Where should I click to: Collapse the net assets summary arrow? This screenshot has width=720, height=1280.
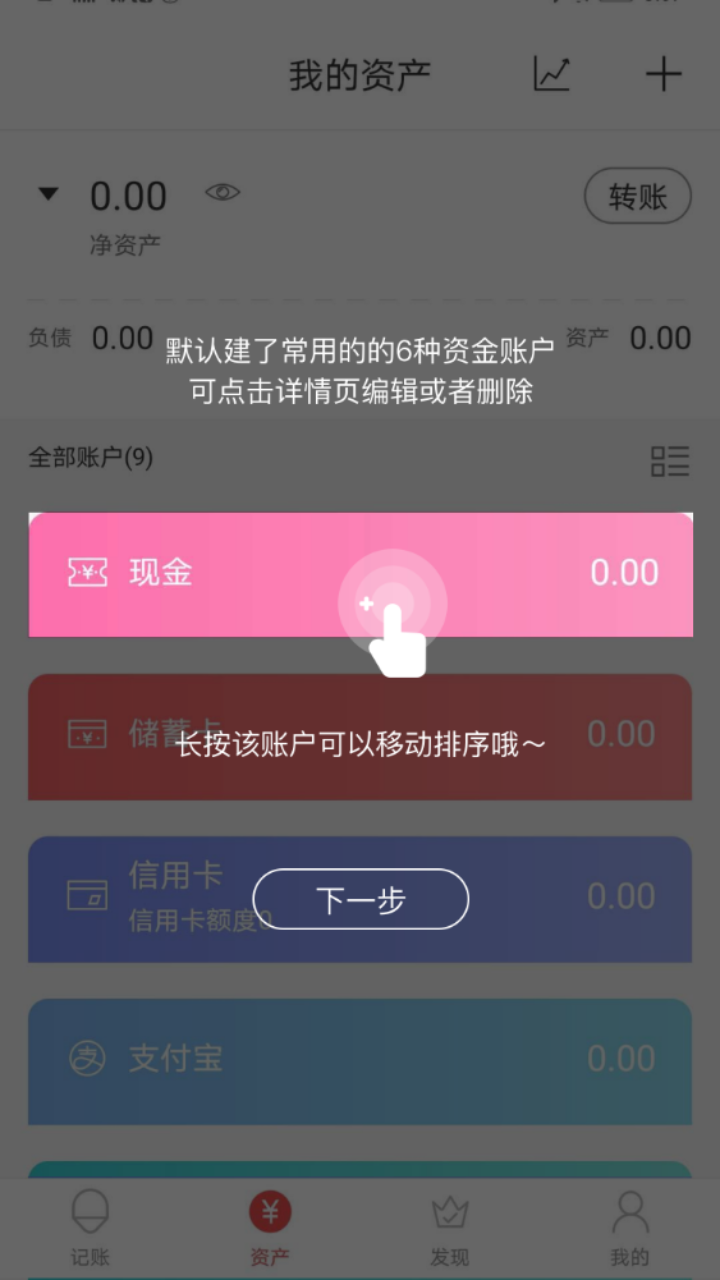(48, 194)
